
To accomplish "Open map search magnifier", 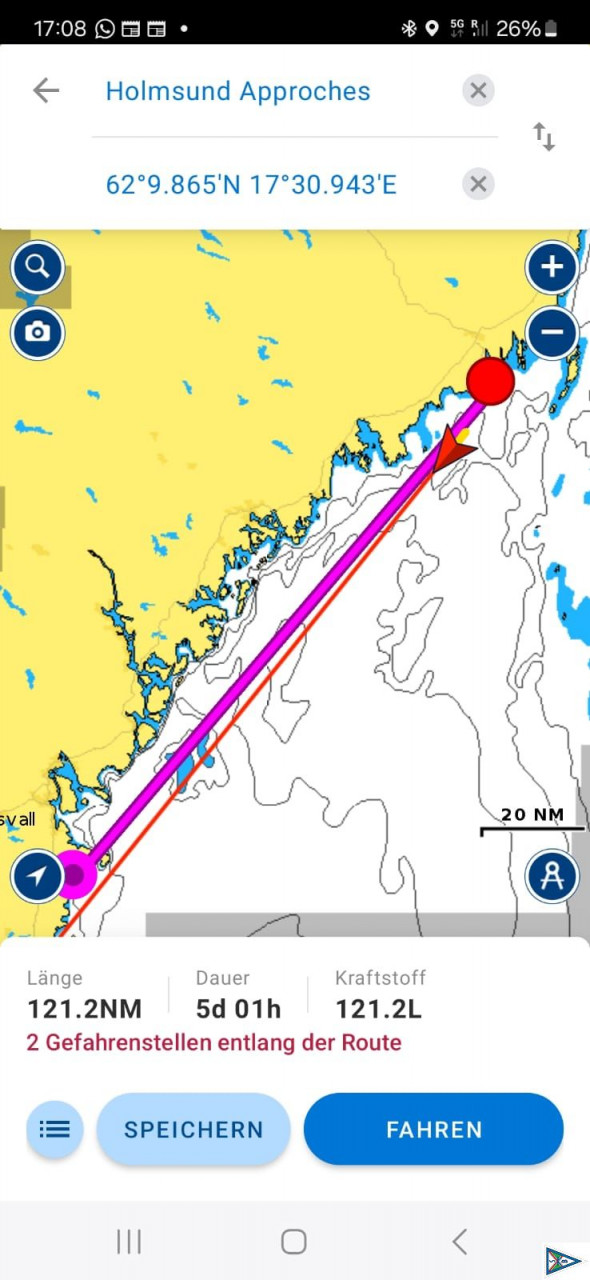I will [38, 267].
